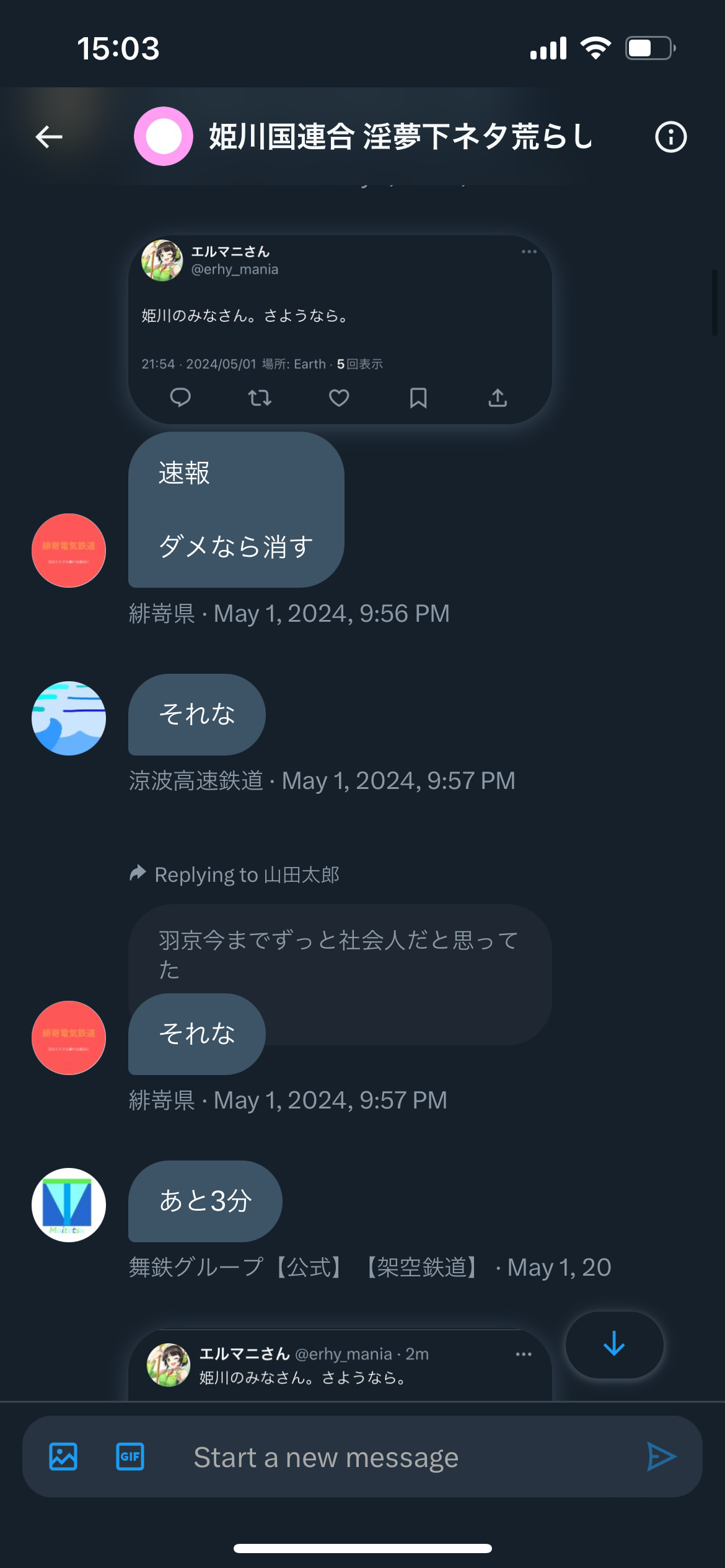Screen dimensions: 725x1568
Task: Open the conversation info icon
Action: [x=671, y=137]
